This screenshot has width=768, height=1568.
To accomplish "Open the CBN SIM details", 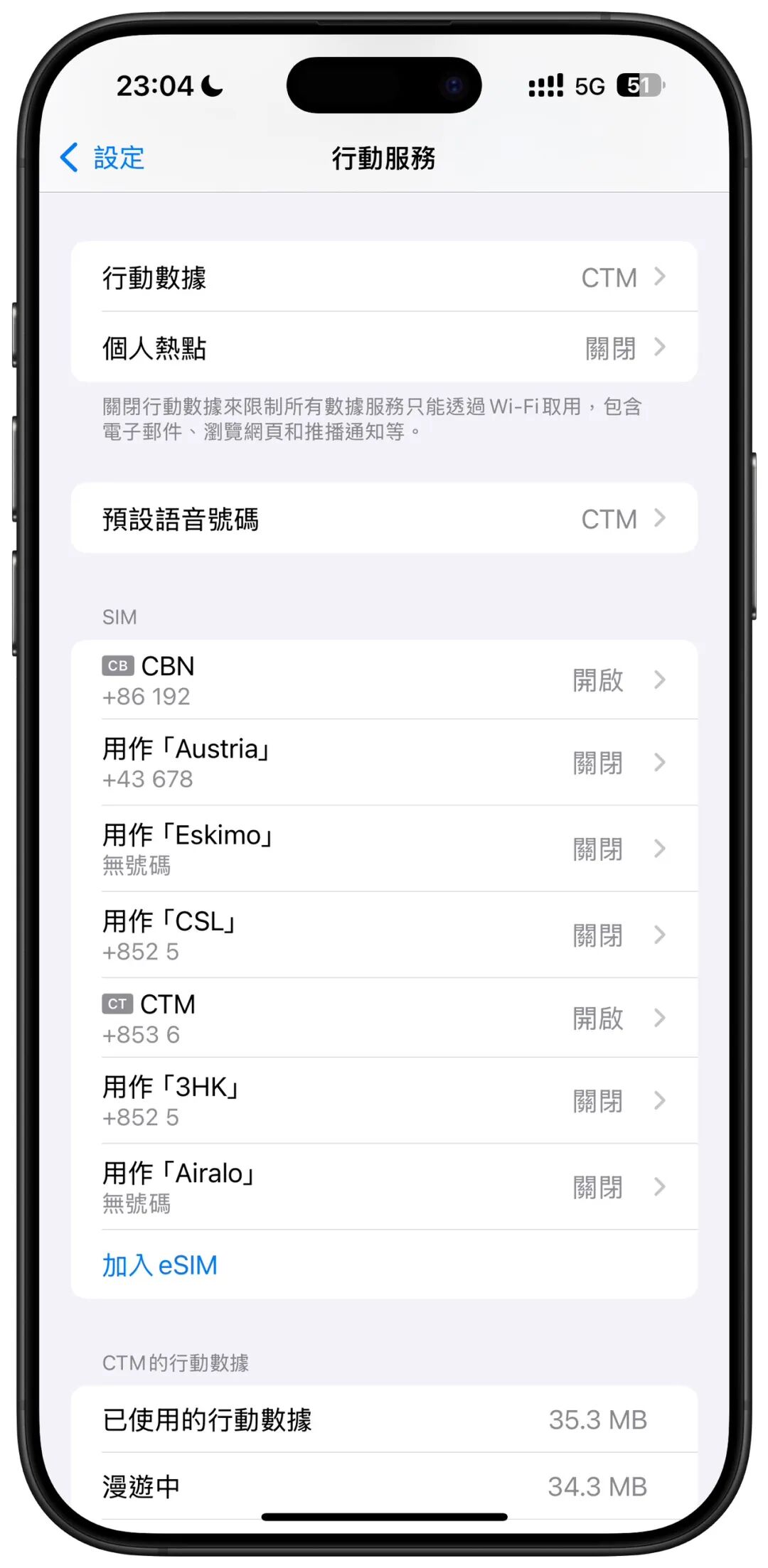I will click(x=384, y=680).
